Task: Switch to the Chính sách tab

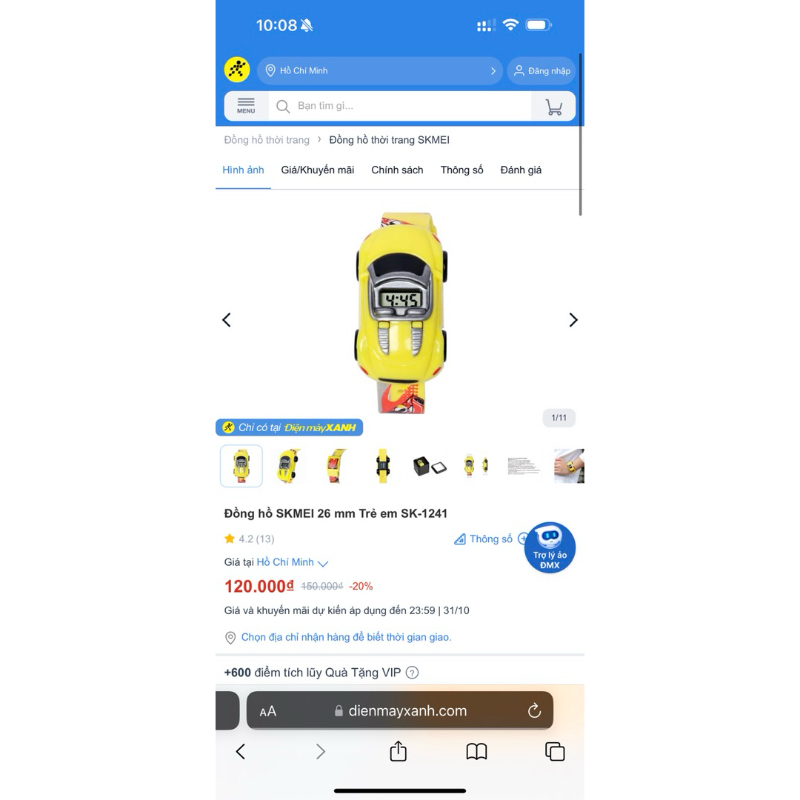Action: (397, 170)
